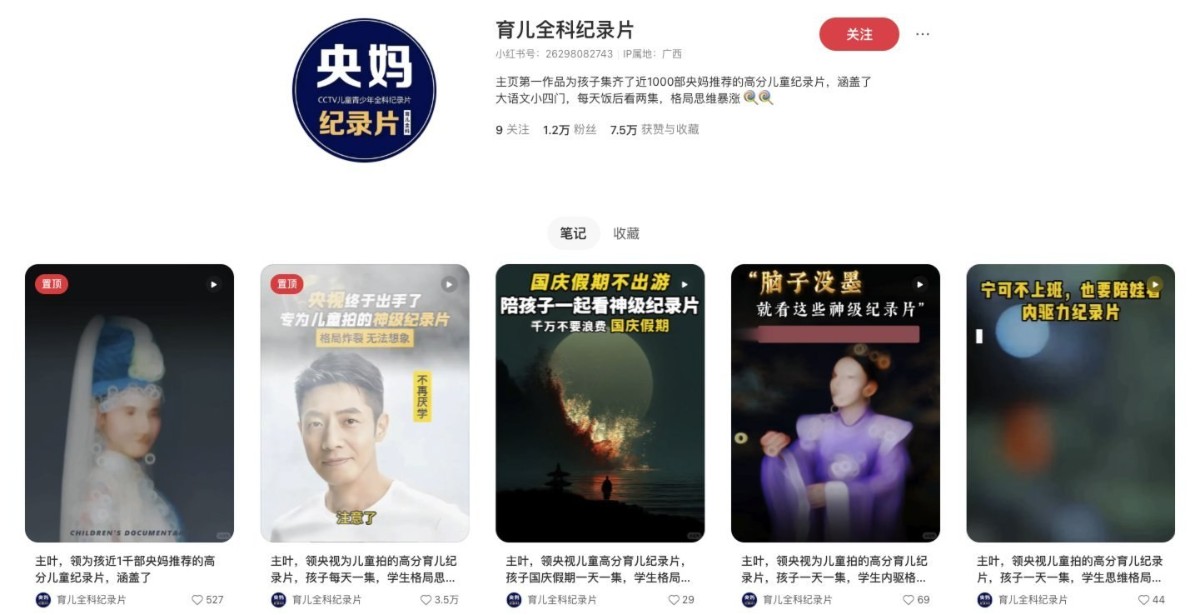Open the 国庆假期不出游 video post

click(600, 403)
